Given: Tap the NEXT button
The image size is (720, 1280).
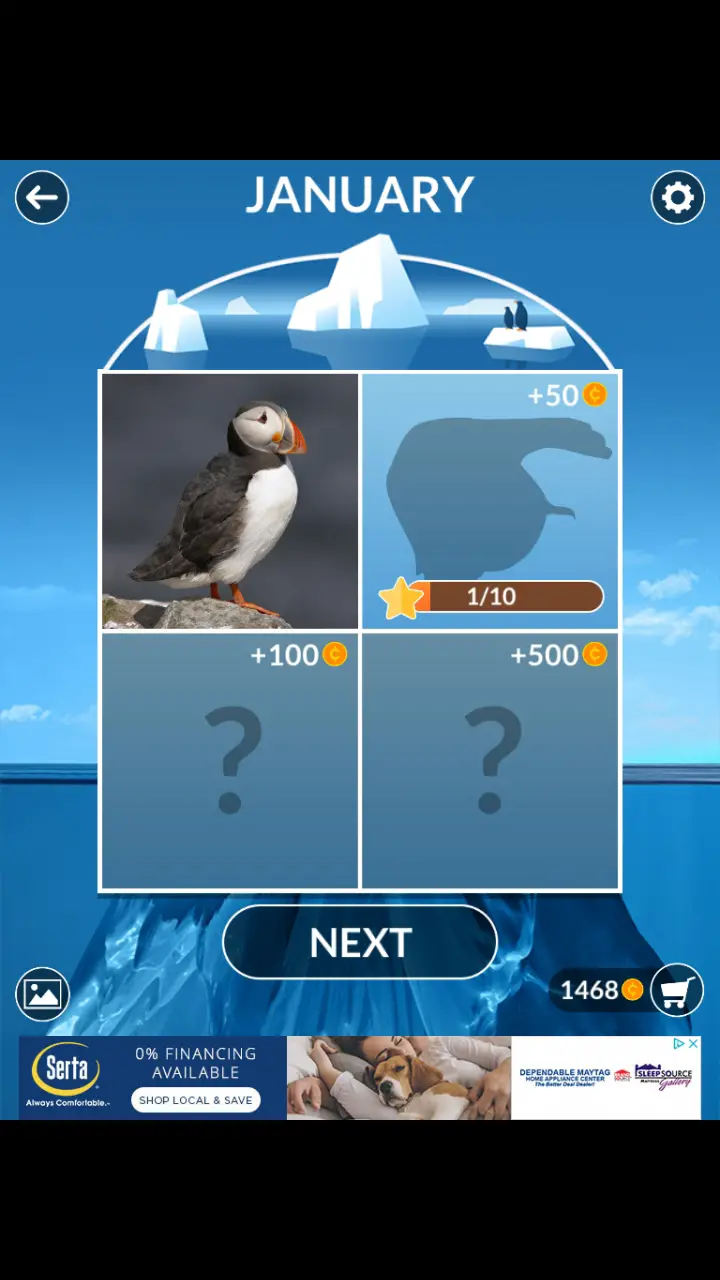Looking at the screenshot, I should [x=360, y=942].
